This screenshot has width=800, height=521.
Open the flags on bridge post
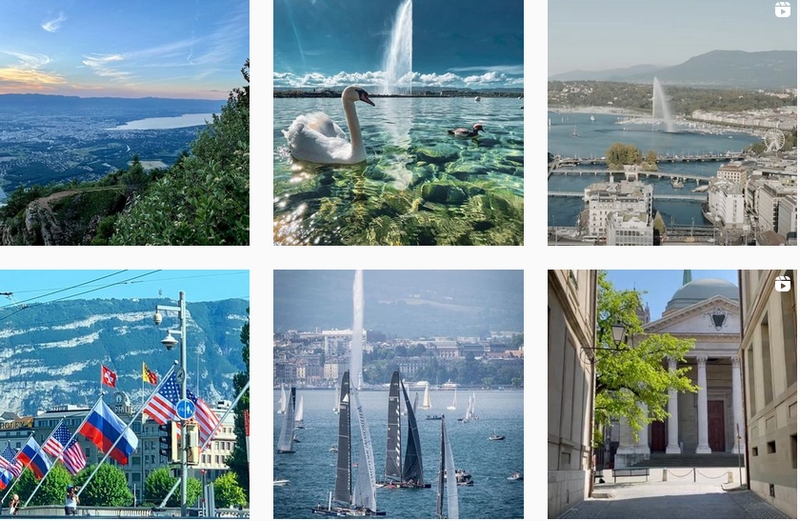click(124, 393)
